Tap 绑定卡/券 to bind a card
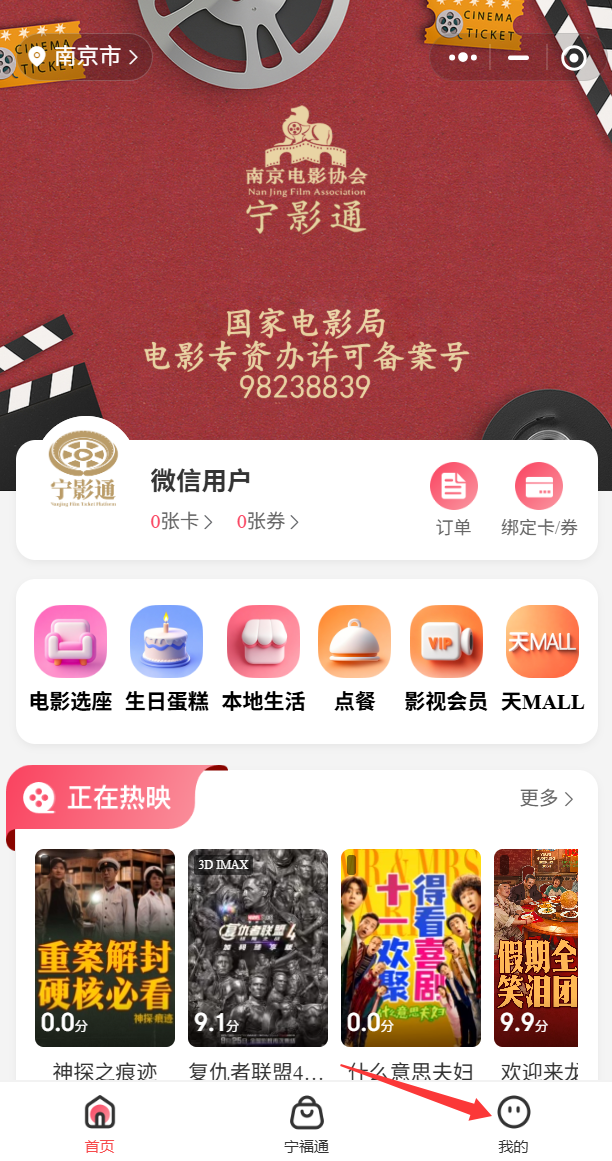Viewport: 612px width, 1161px height. [x=539, y=500]
